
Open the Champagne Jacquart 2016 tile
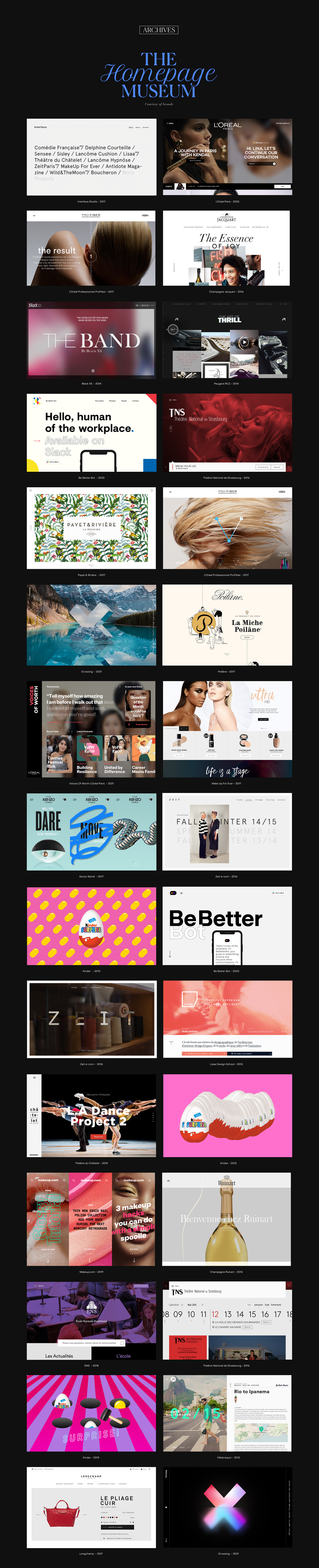click(x=227, y=248)
